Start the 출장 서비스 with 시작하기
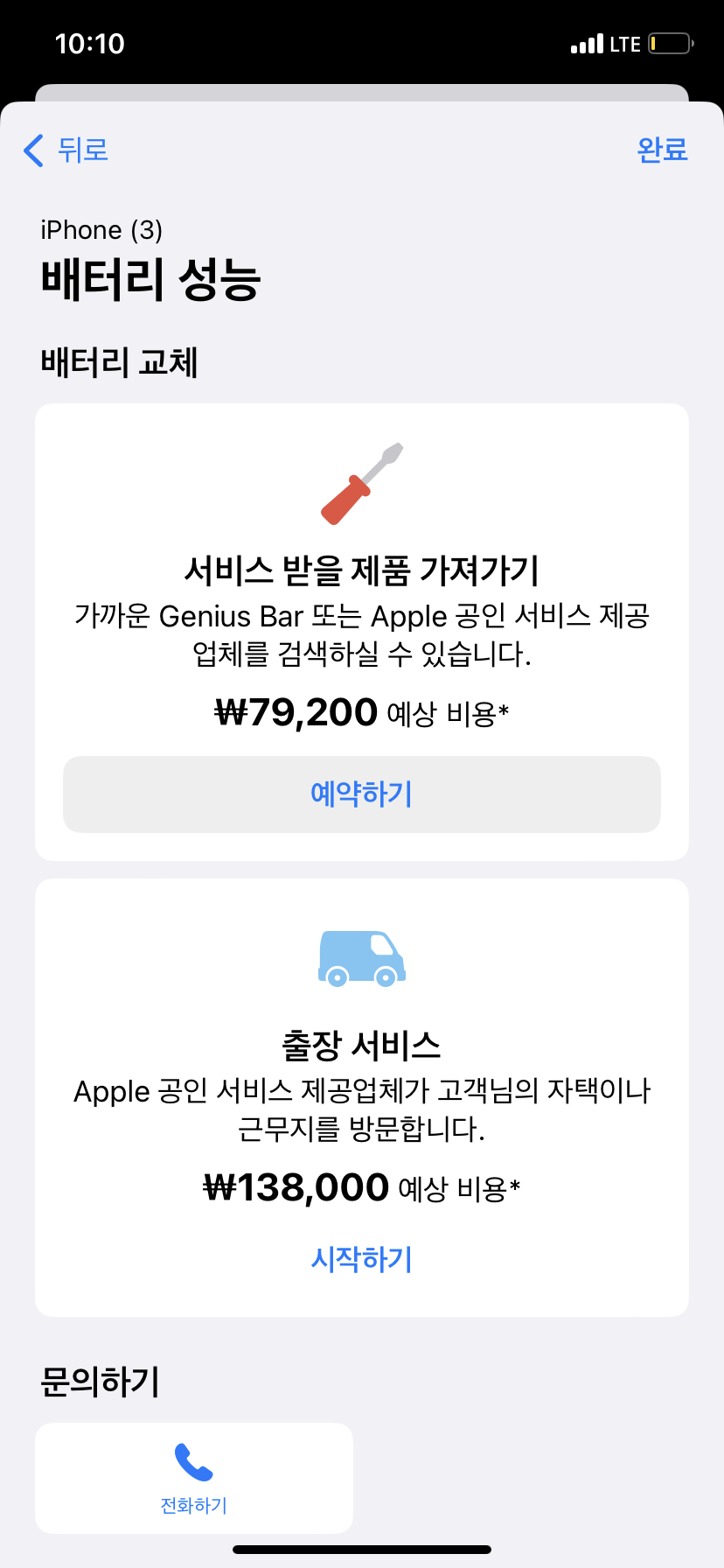This screenshot has height=1568, width=724. coord(361,1258)
